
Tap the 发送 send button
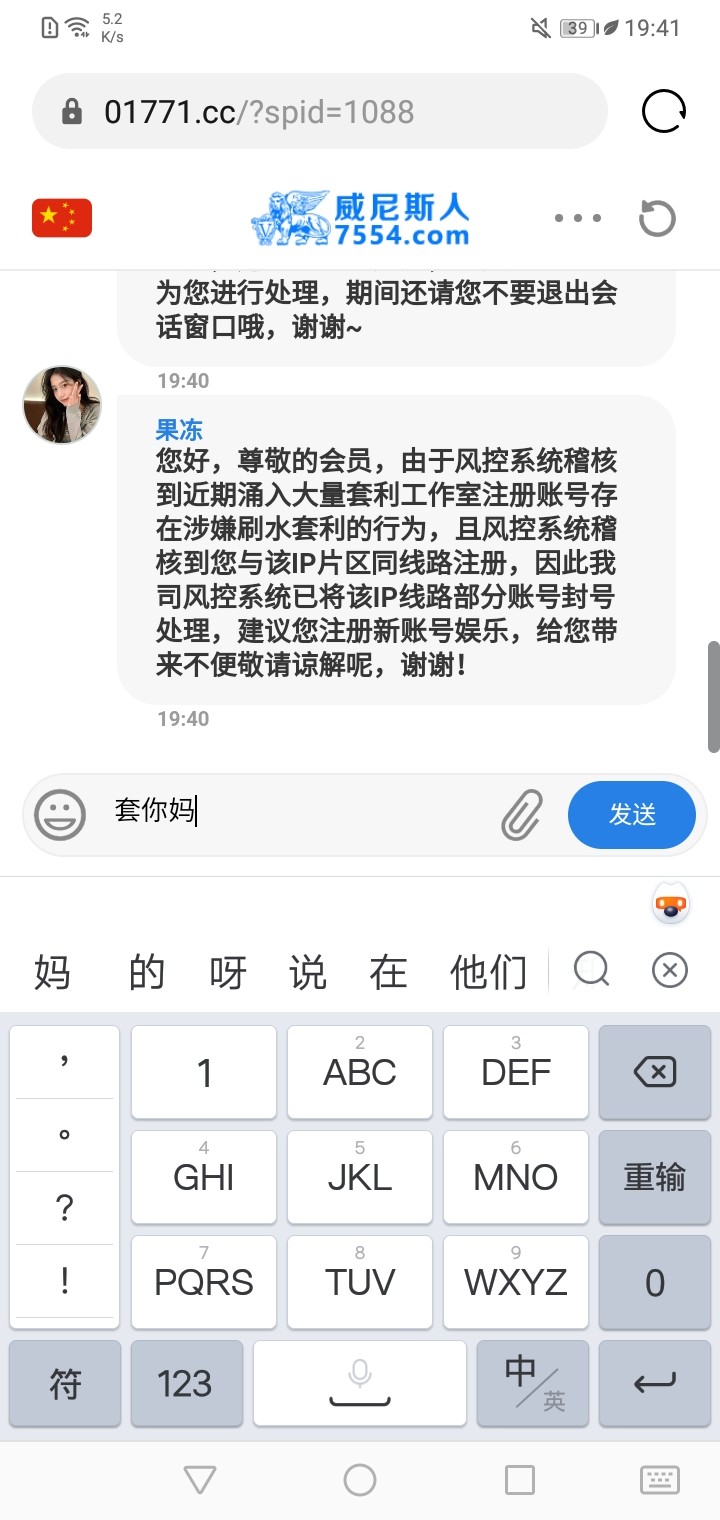pos(631,814)
